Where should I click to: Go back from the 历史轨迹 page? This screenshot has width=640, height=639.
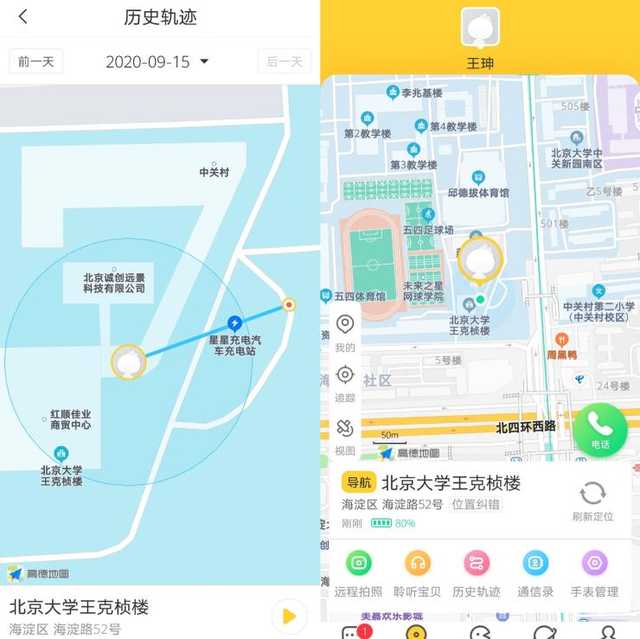(23, 17)
